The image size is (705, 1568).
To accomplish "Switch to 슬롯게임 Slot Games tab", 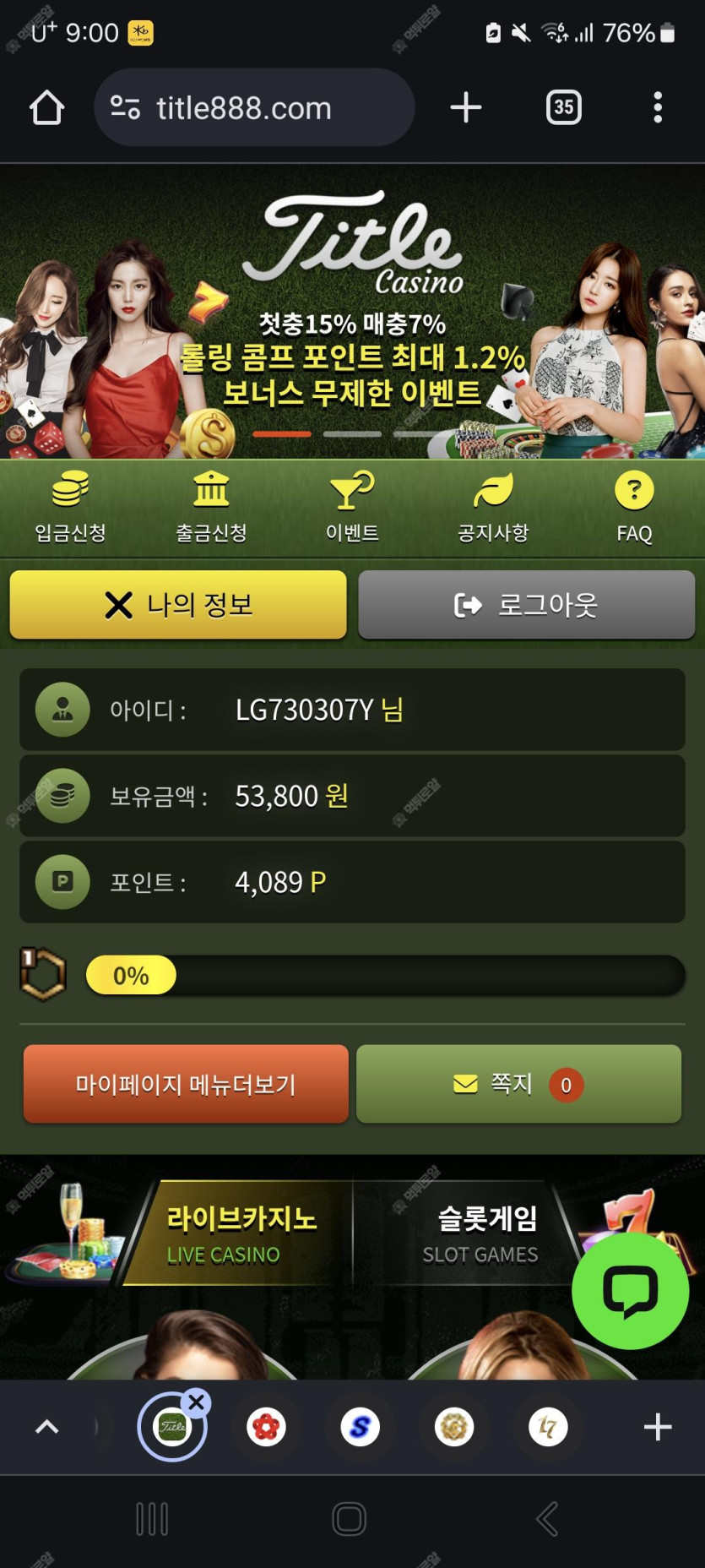I will [480, 1233].
